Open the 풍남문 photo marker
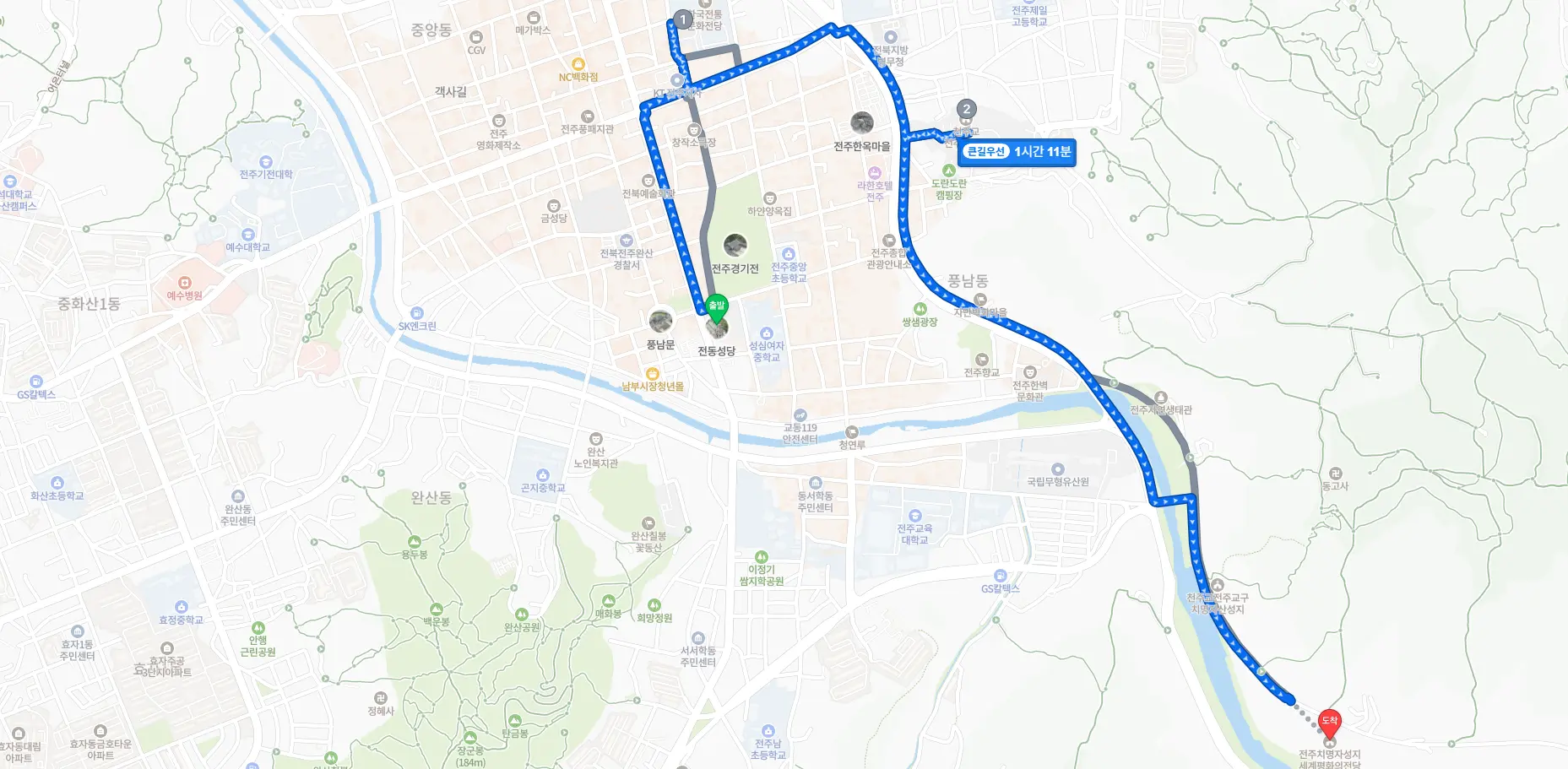 point(660,322)
